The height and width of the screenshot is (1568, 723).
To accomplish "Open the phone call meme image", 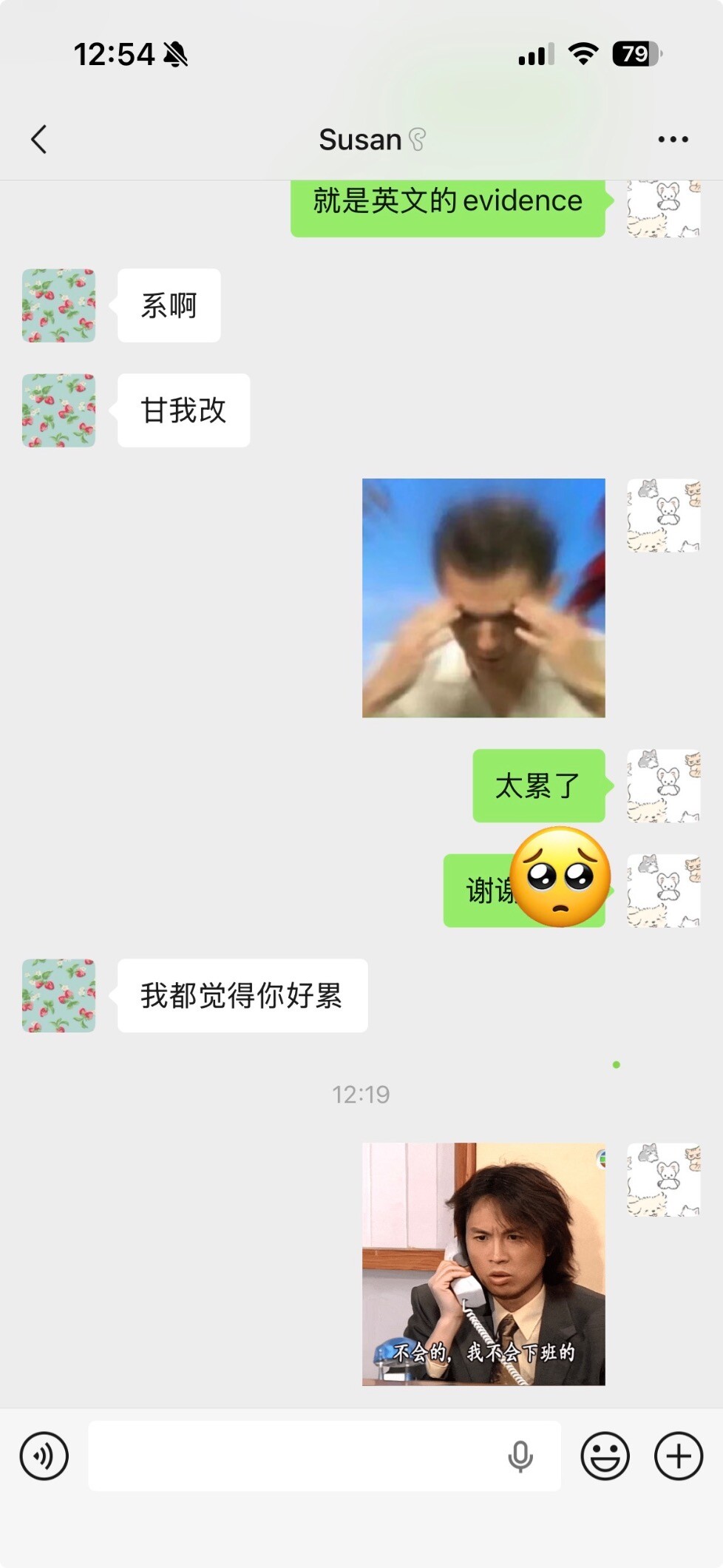I will click(483, 1264).
